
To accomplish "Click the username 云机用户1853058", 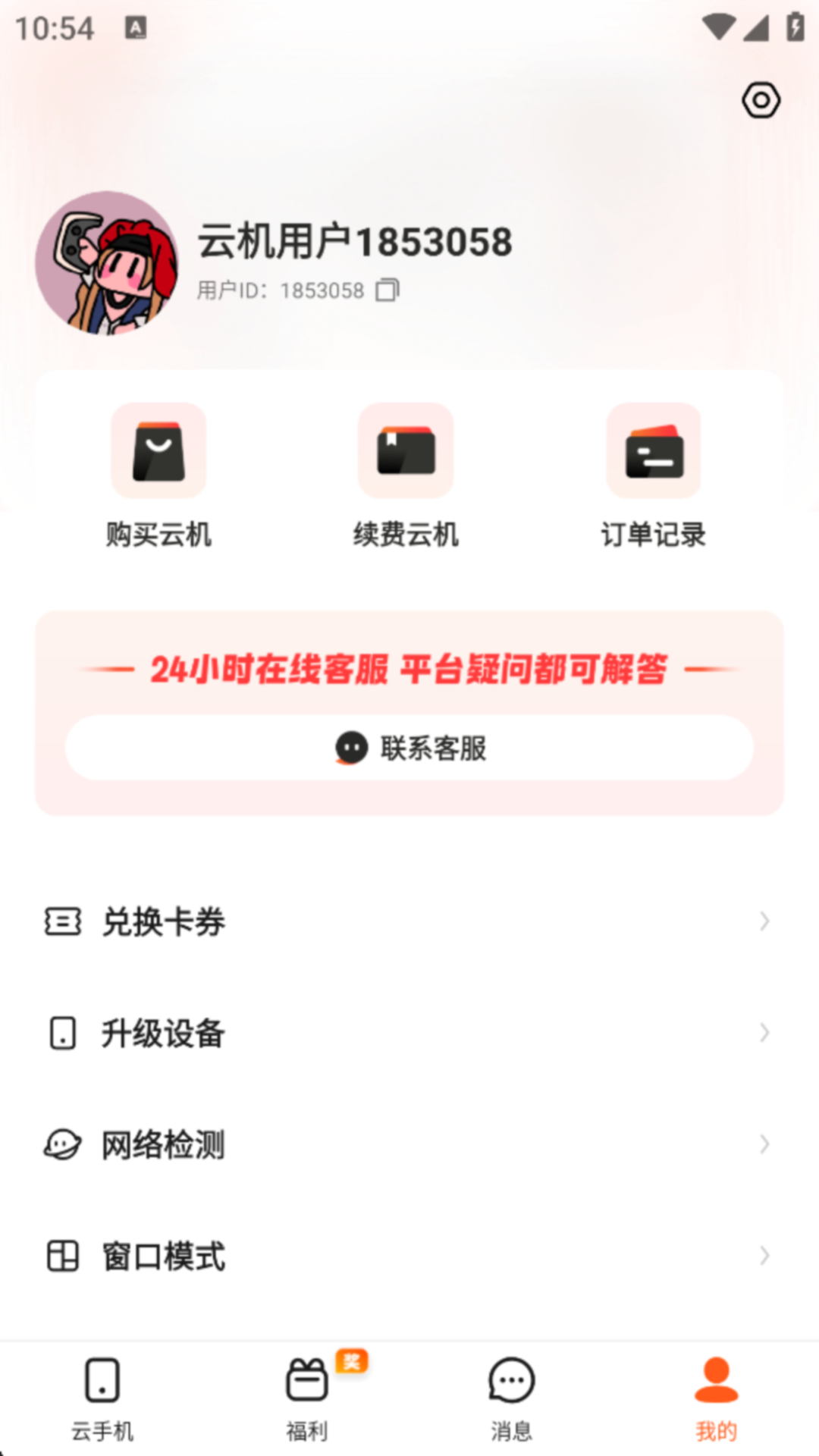I will point(354,241).
